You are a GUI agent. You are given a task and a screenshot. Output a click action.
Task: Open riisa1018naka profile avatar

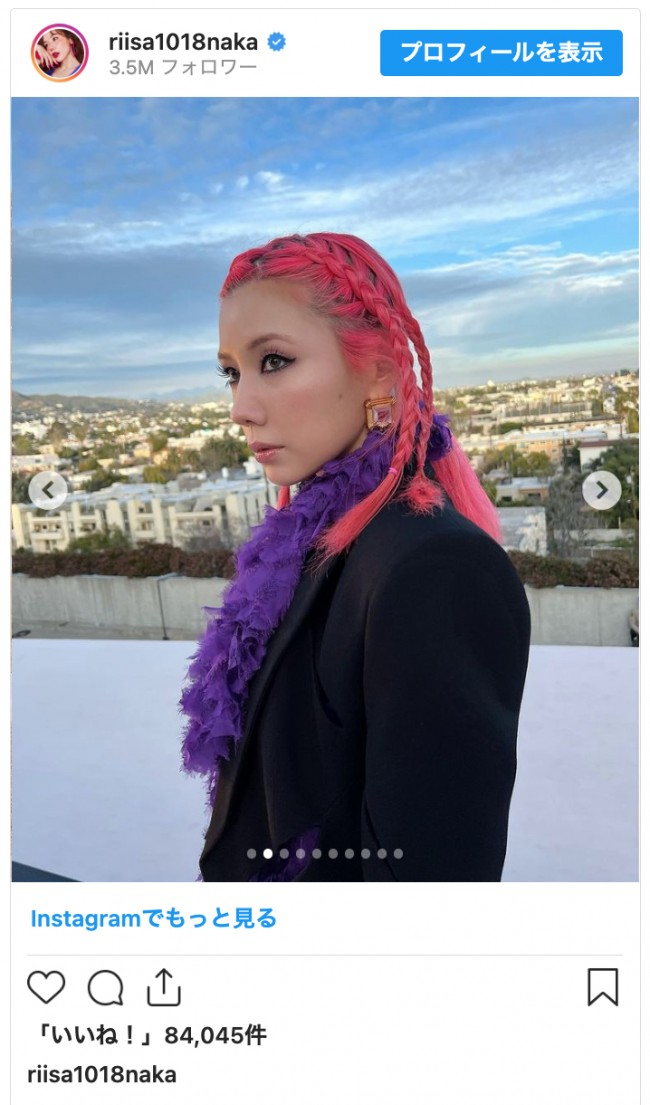tap(59, 53)
